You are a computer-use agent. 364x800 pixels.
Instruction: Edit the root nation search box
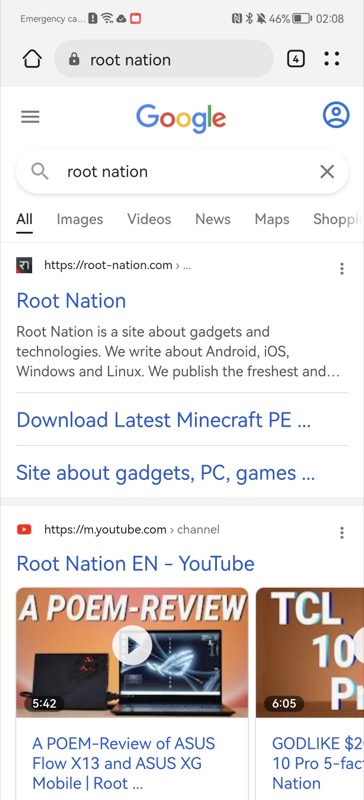pyautogui.click(x=182, y=171)
